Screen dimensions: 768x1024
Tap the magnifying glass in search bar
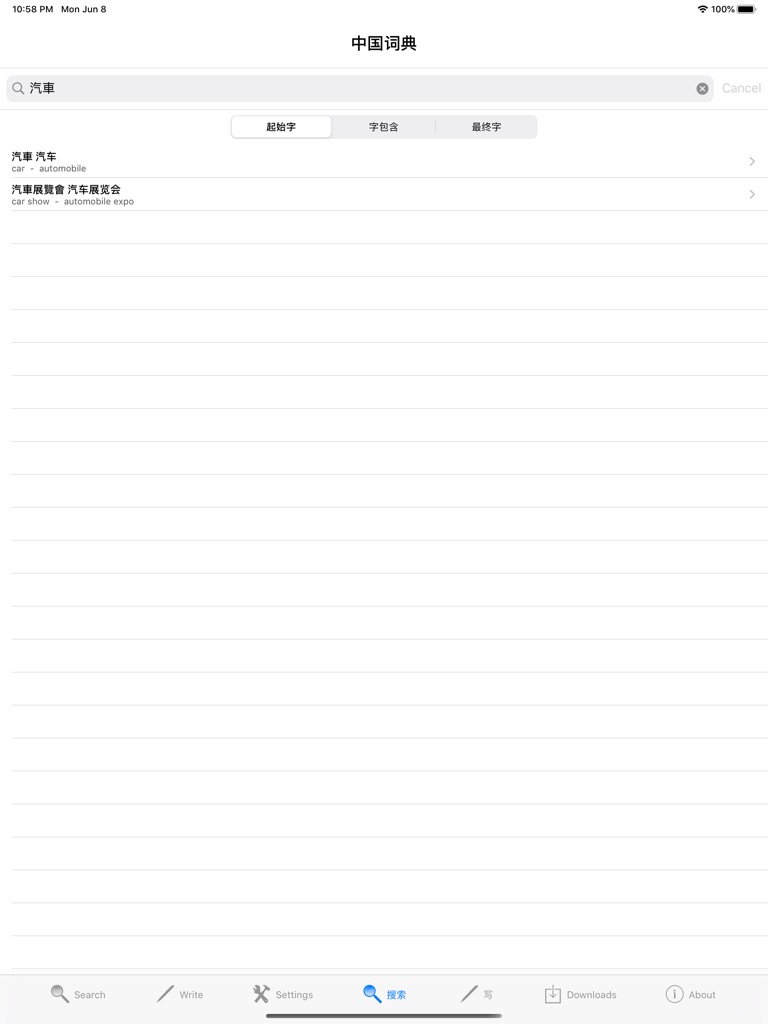pos(18,88)
